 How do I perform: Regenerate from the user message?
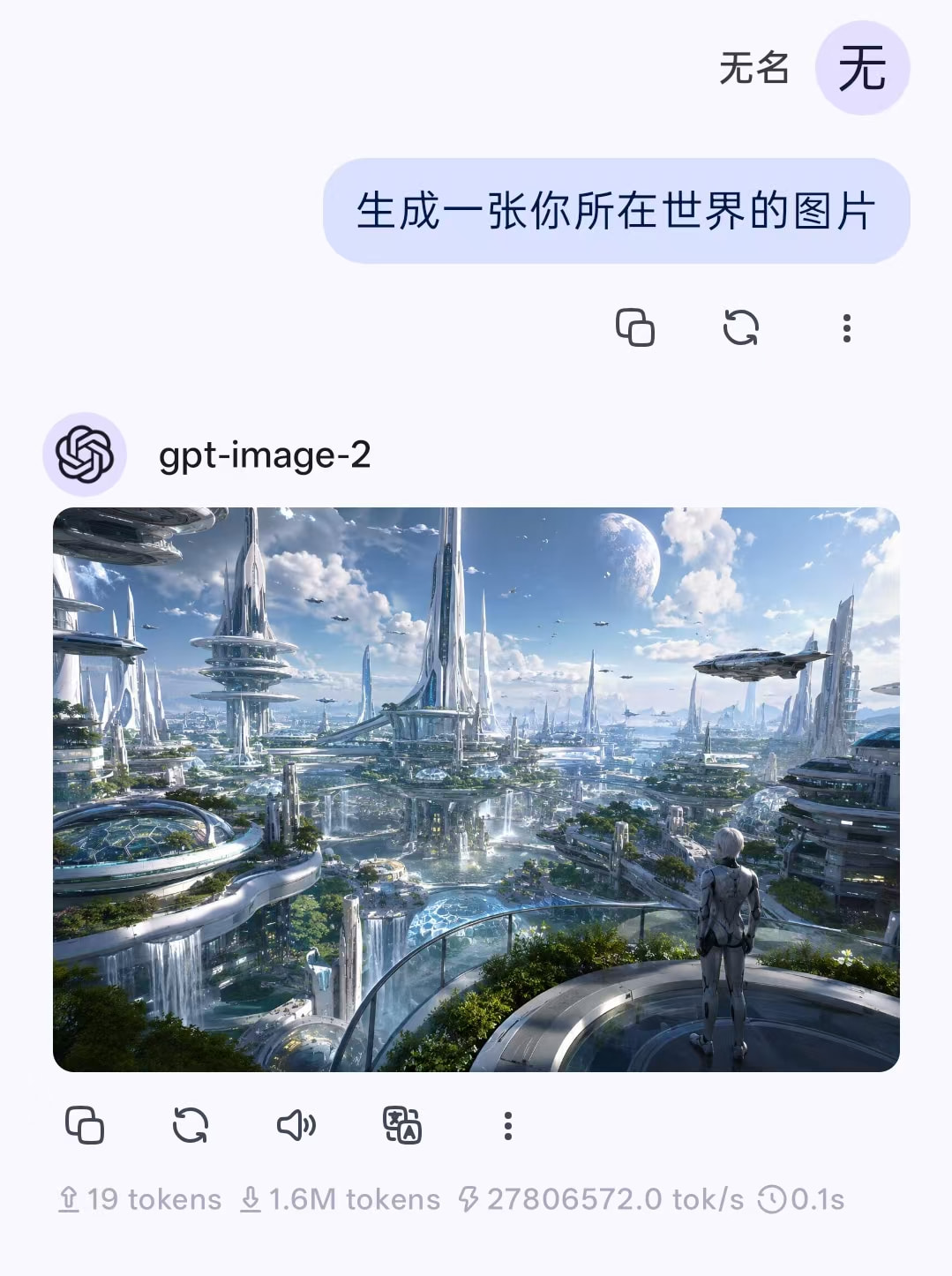pyautogui.click(x=740, y=327)
